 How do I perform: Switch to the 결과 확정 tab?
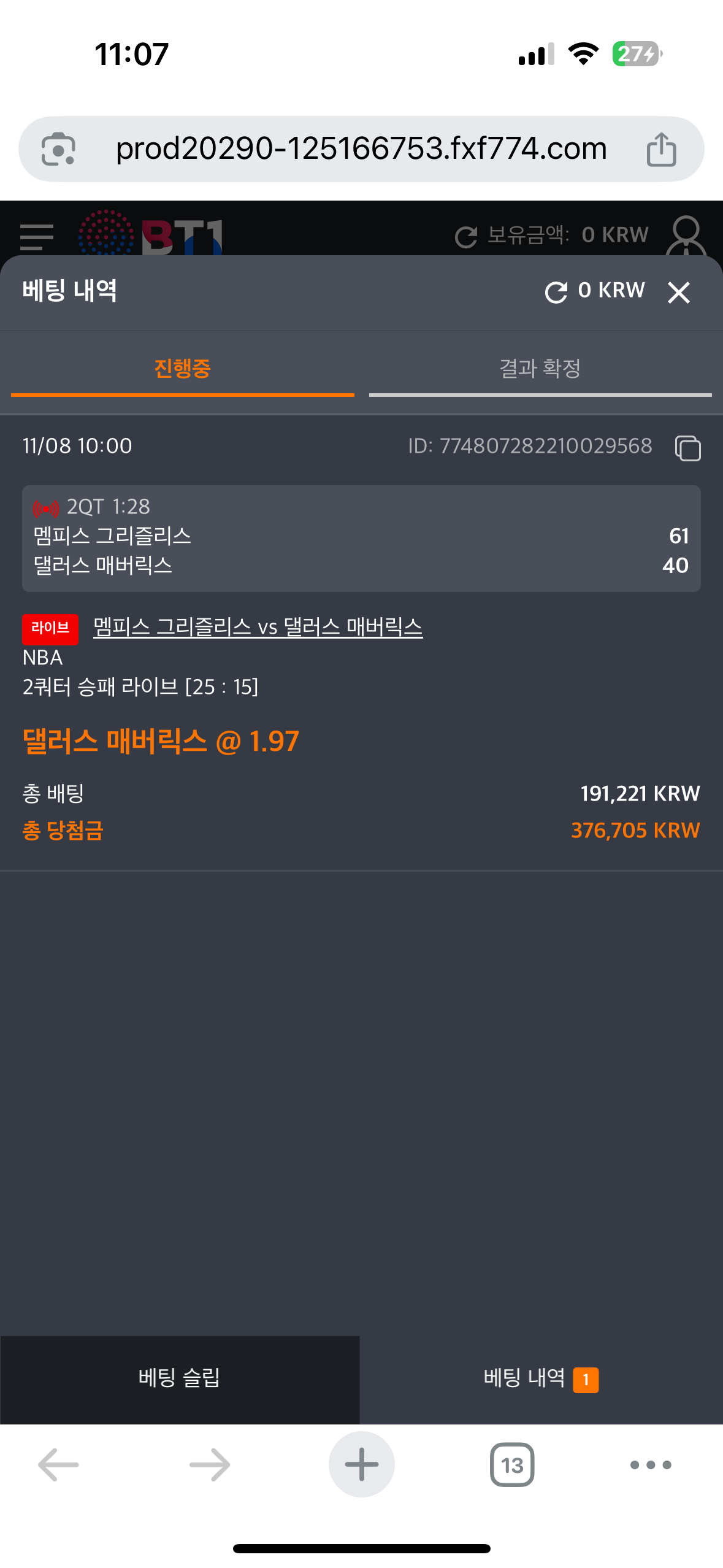point(540,369)
